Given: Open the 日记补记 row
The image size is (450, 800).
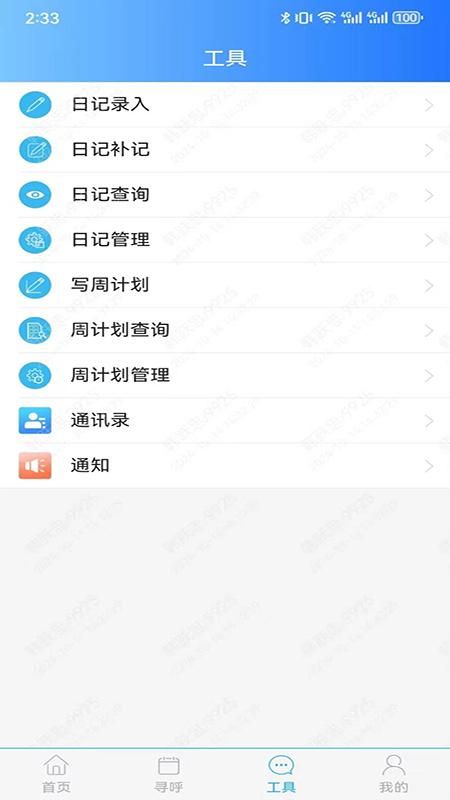Looking at the screenshot, I should (225, 150).
